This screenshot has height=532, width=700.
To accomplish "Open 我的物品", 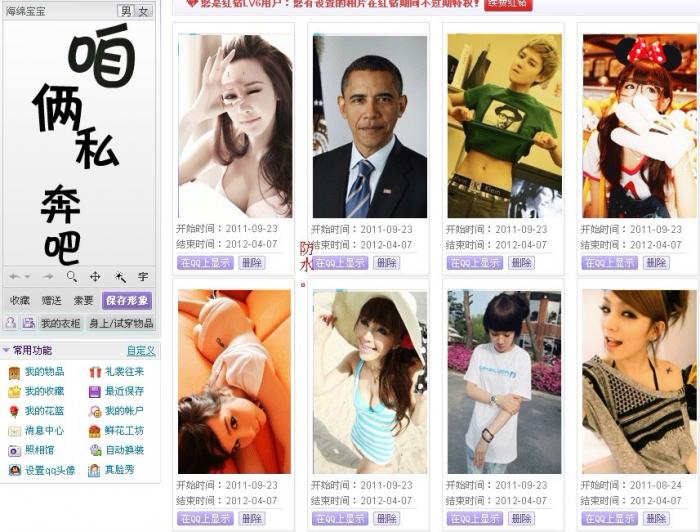I will (43, 372).
